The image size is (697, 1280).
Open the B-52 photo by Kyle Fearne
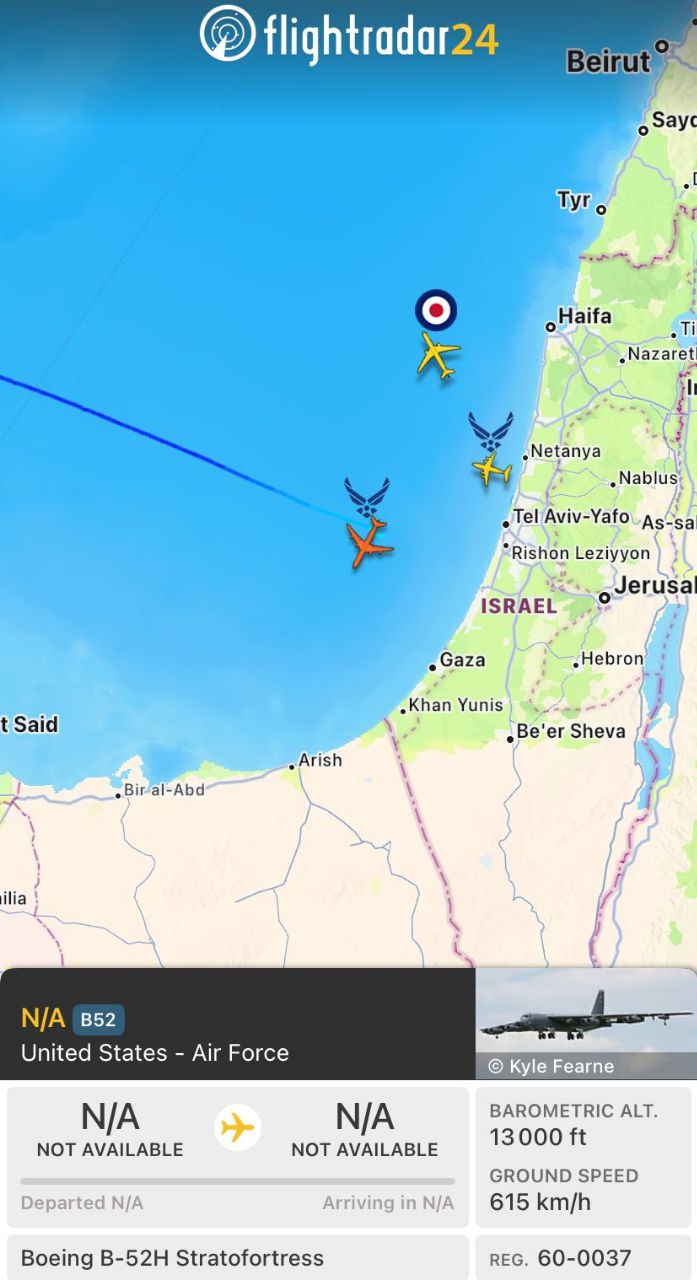pyautogui.click(x=585, y=1023)
